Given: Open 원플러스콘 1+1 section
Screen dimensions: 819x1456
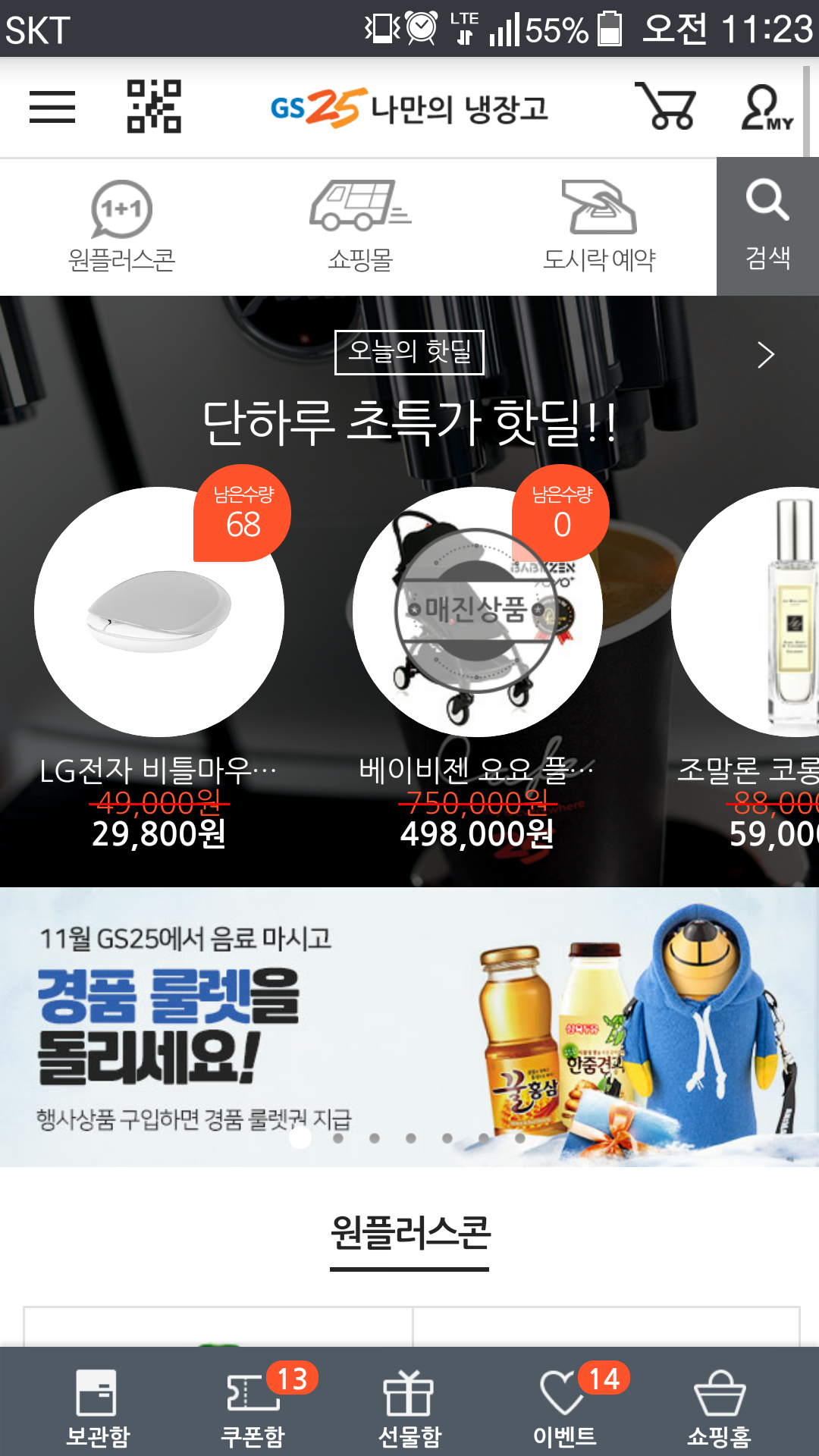Looking at the screenshot, I should click(121, 227).
